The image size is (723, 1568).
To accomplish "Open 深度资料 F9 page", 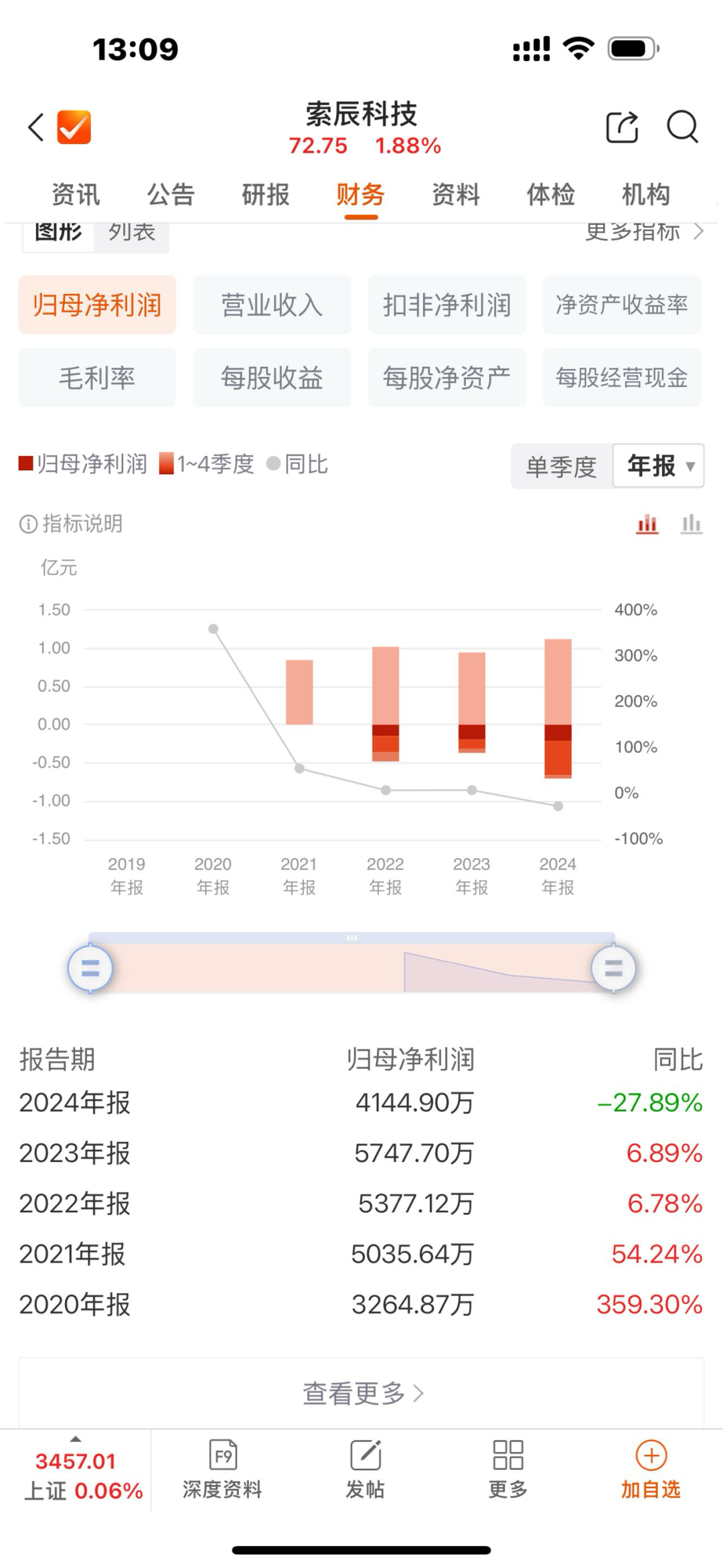I will tap(222, 1470).
